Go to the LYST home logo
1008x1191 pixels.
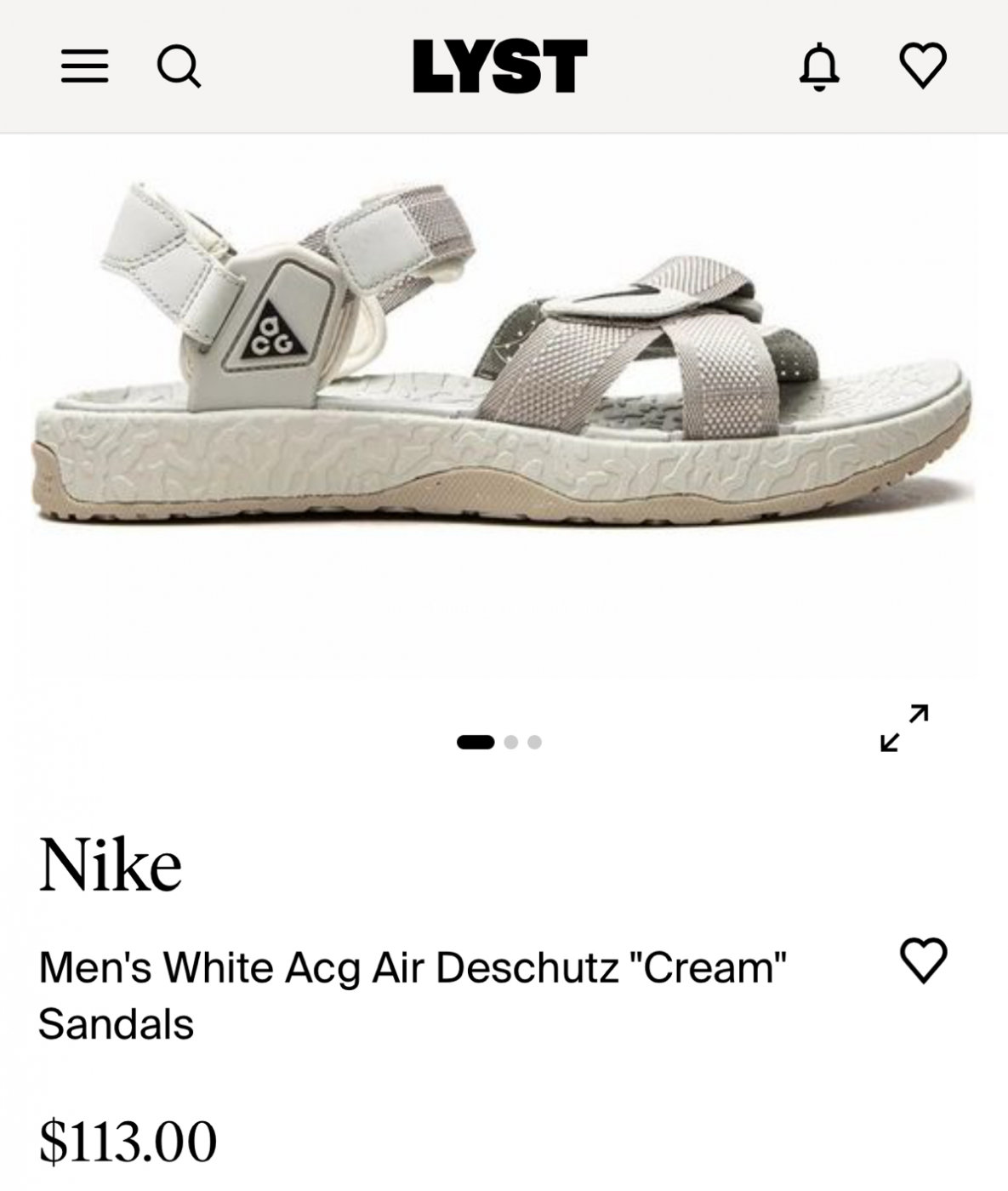point(500,66)
